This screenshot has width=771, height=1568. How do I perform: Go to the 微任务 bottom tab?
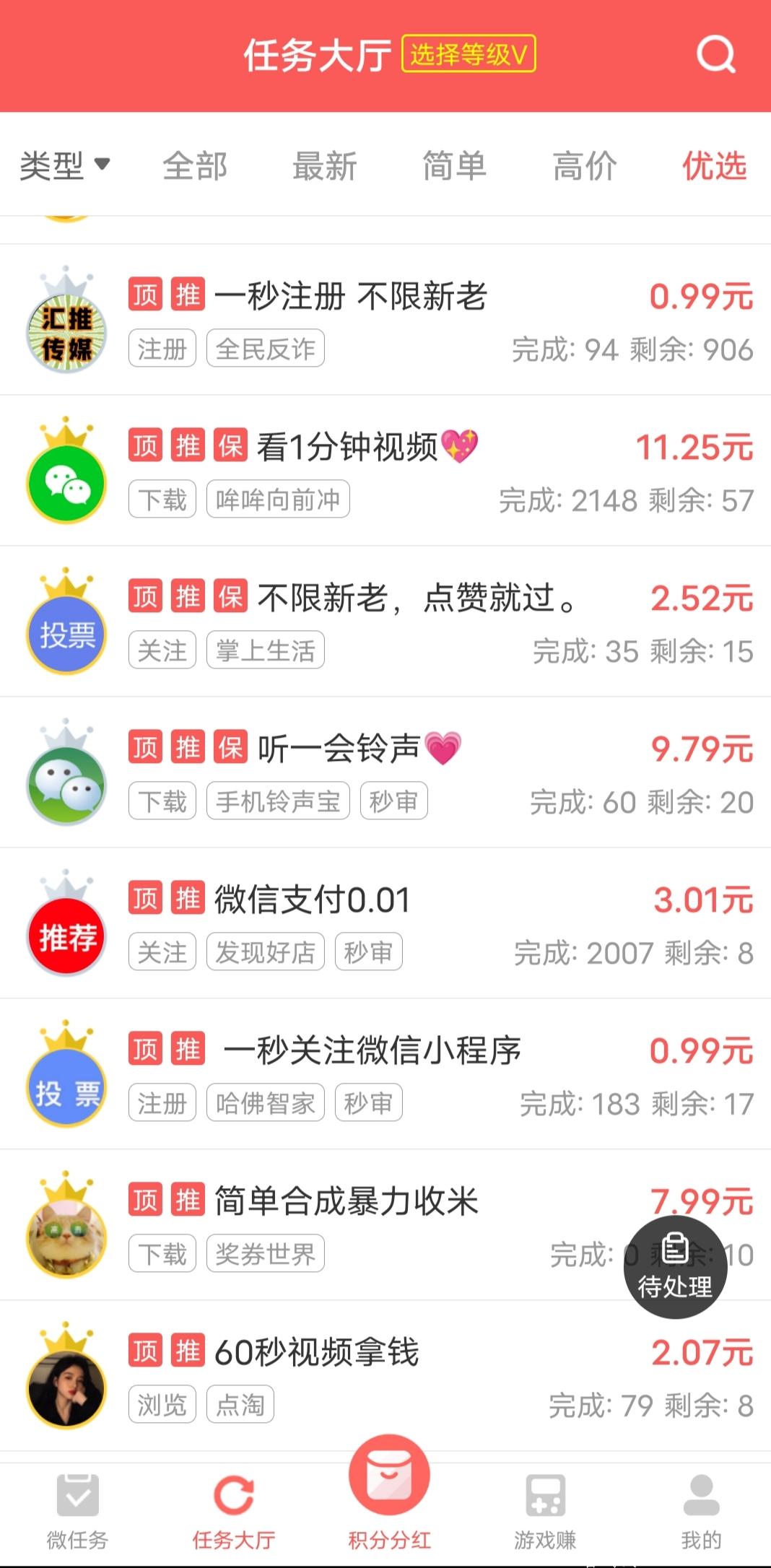tap(77, 1512)
